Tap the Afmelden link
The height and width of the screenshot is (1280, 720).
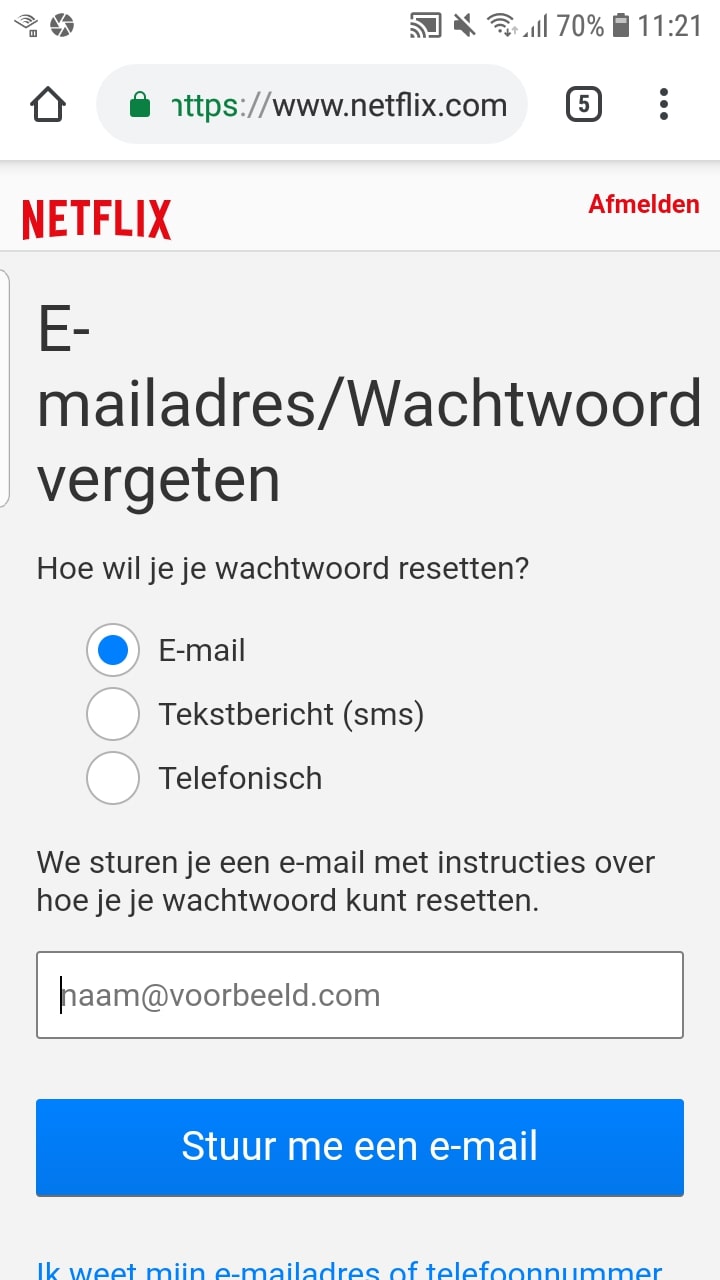644,204
